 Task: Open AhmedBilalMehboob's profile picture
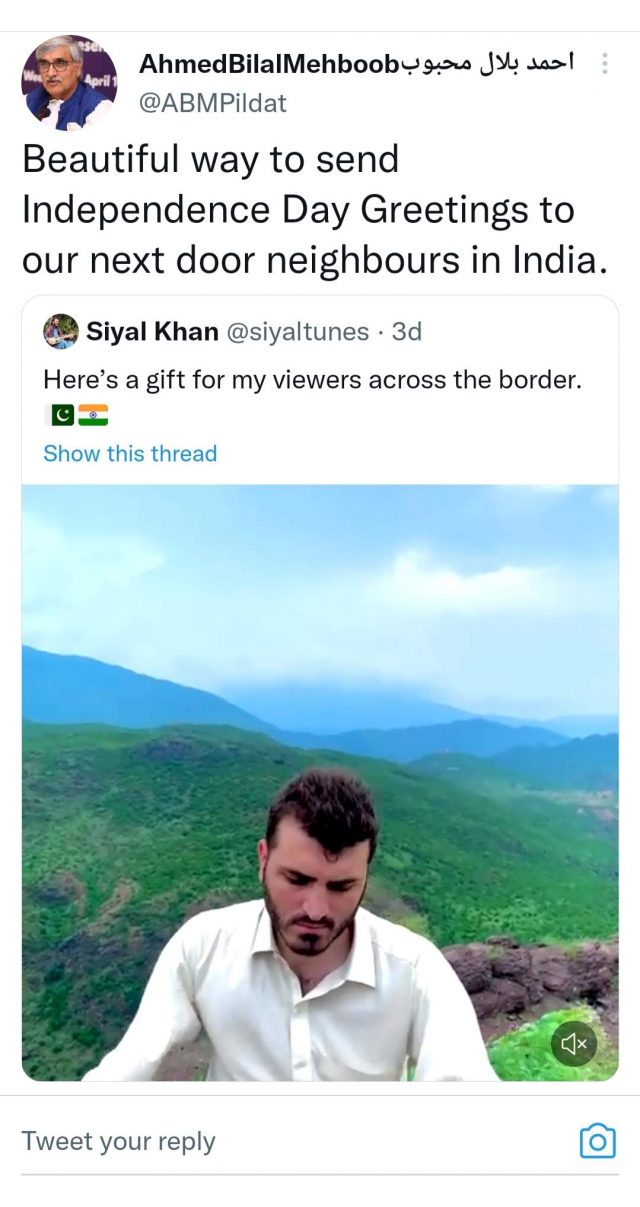pyautogui.click(x=69, y=83)
